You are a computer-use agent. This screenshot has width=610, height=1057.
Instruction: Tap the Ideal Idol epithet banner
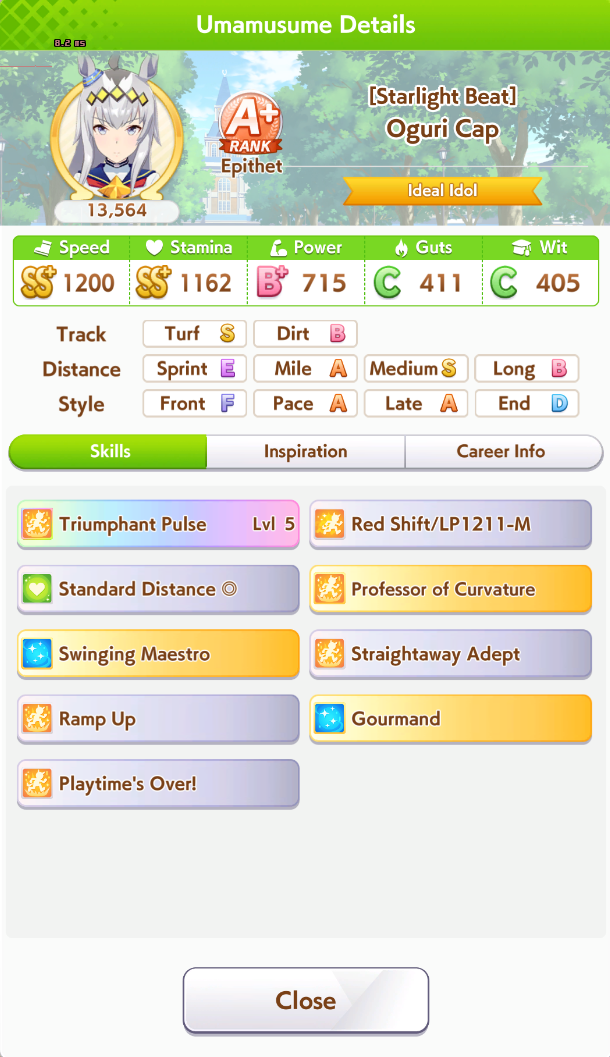point(442,191)
